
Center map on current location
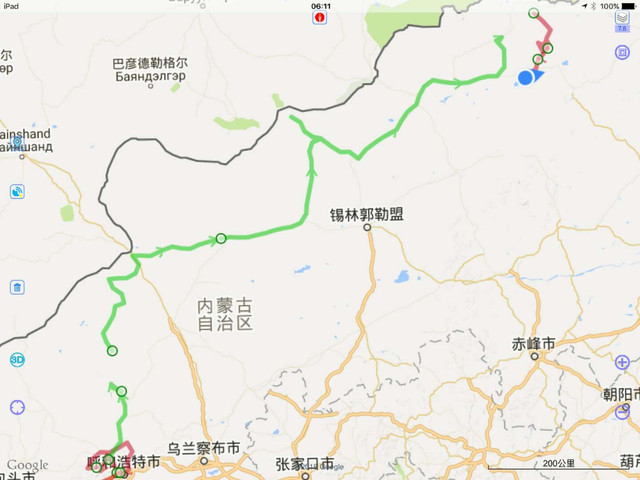pos(17,407)
